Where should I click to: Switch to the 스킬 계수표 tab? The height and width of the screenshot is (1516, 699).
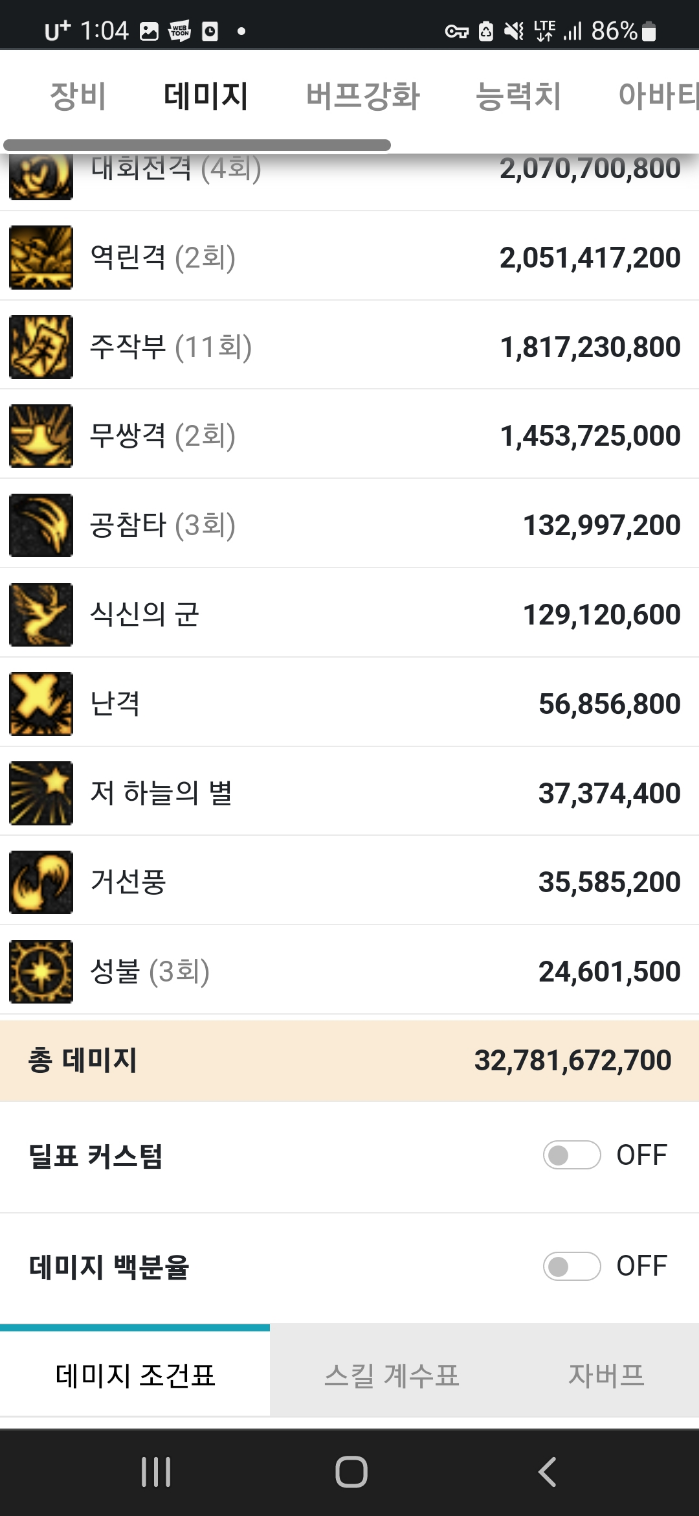click(x=391, y=1376)
